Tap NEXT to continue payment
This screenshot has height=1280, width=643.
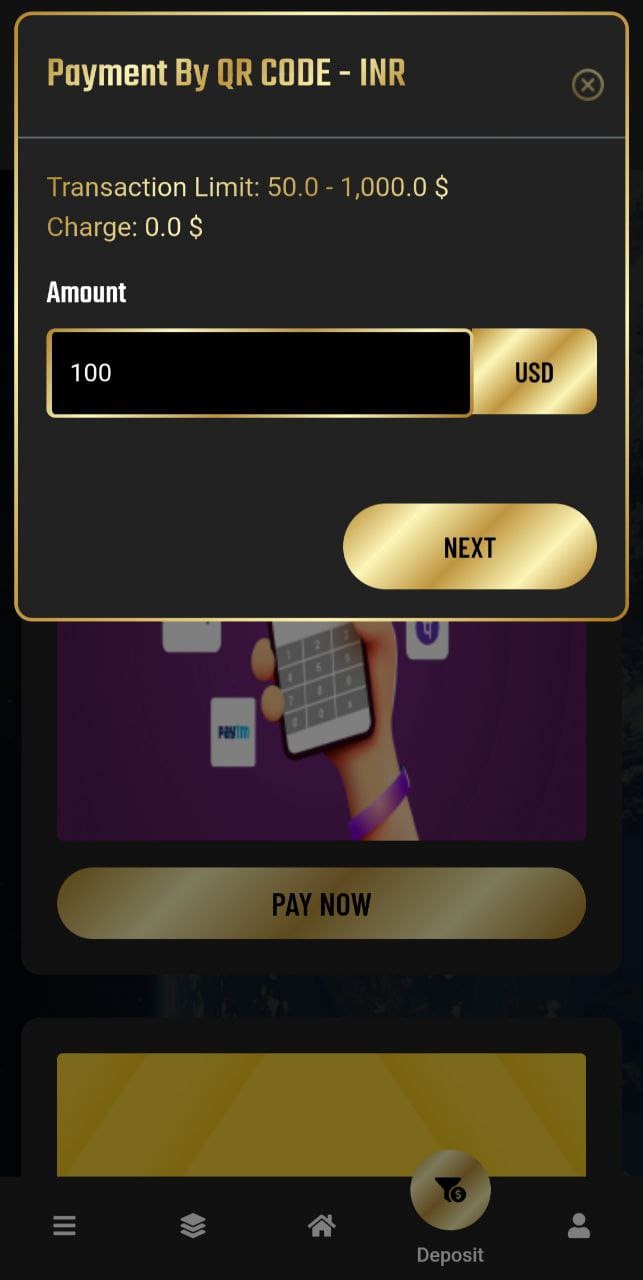pyautogui.click(x=469, y=547)
